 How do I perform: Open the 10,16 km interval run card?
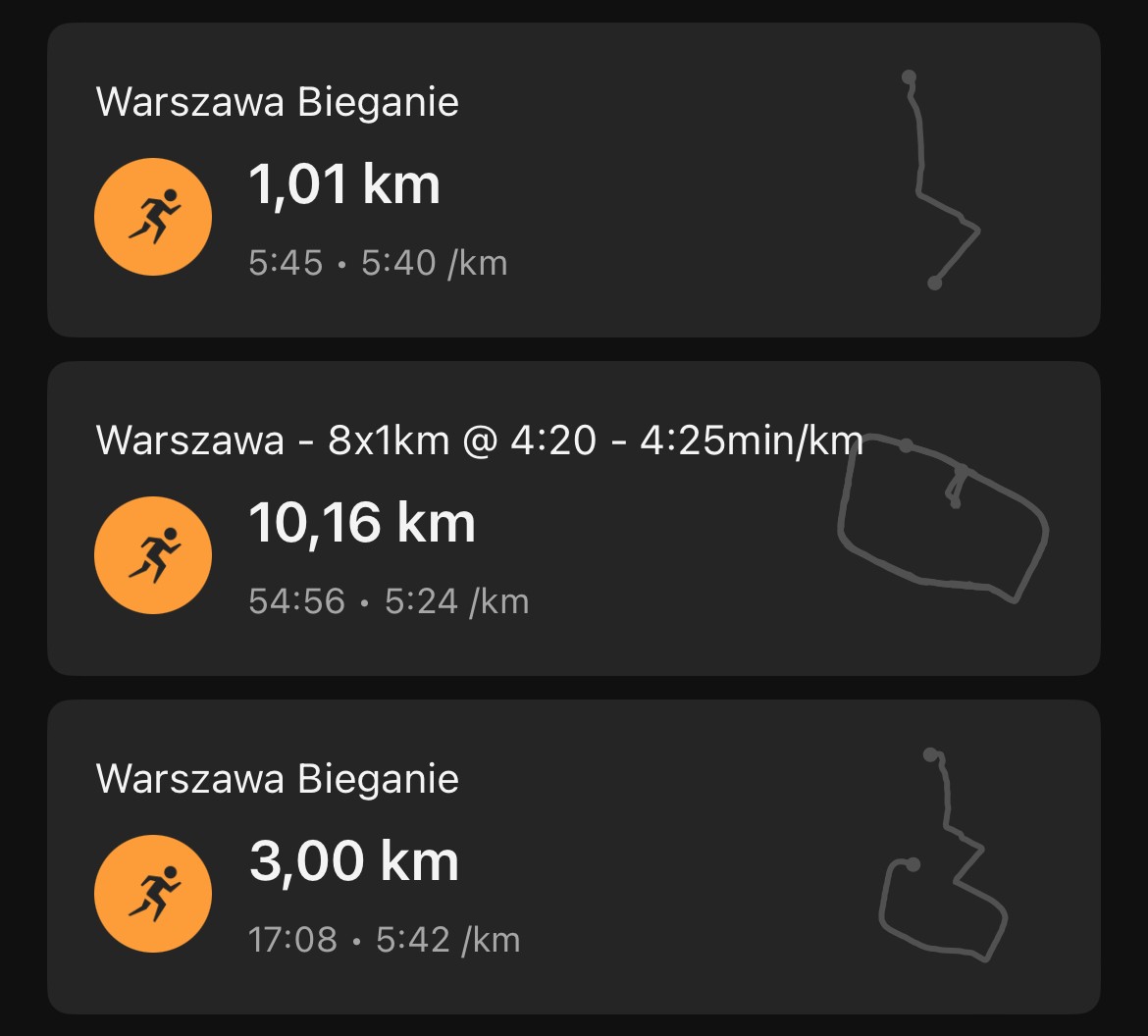[x=573, y=518]
